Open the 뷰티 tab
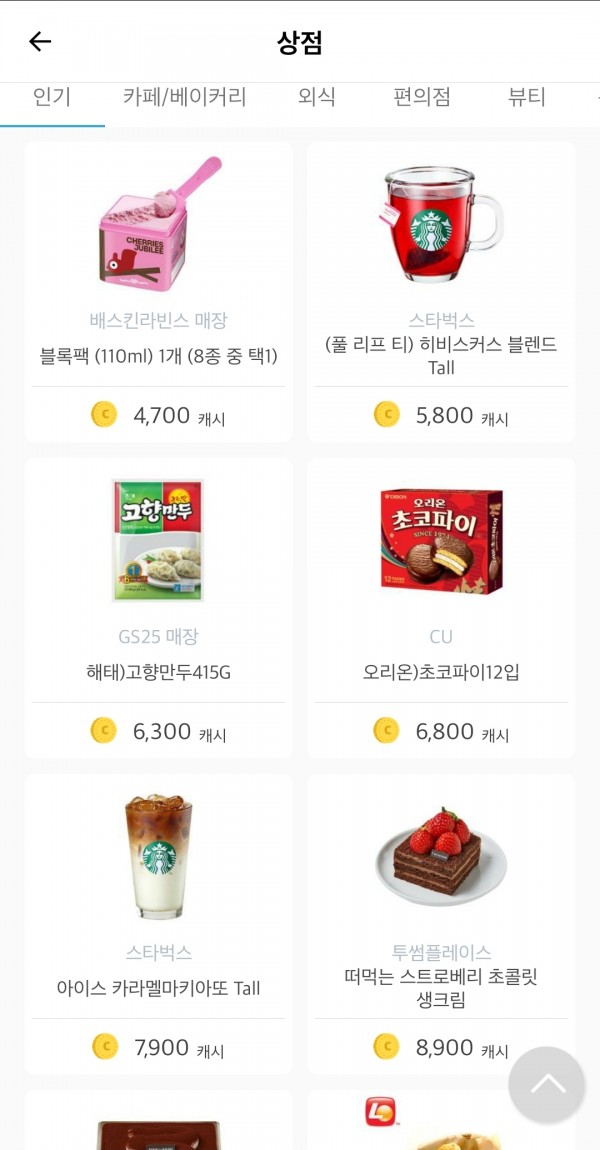Image resolution: width=600 pixels, height=1150 pixels. [x=527, y=98]
